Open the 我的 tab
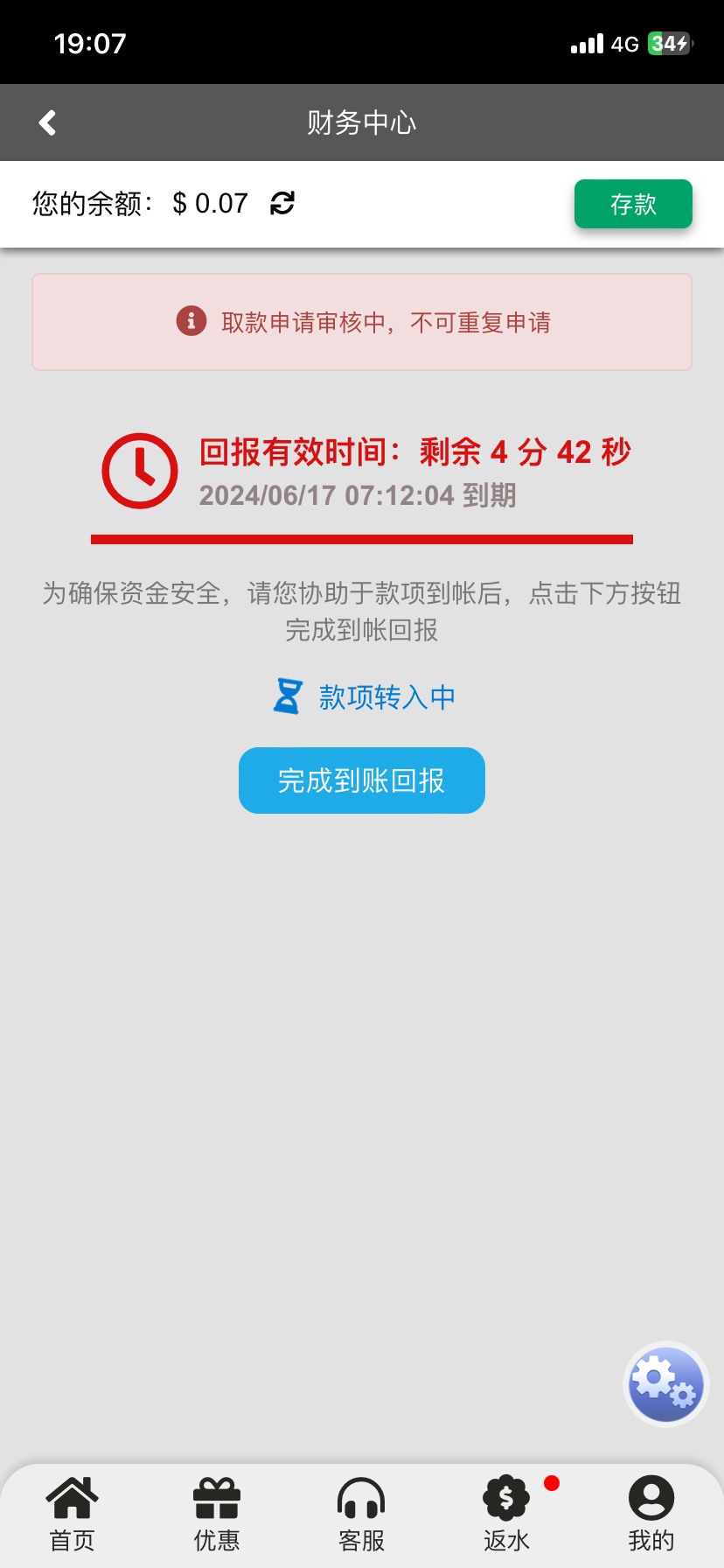 [651, 1514]
